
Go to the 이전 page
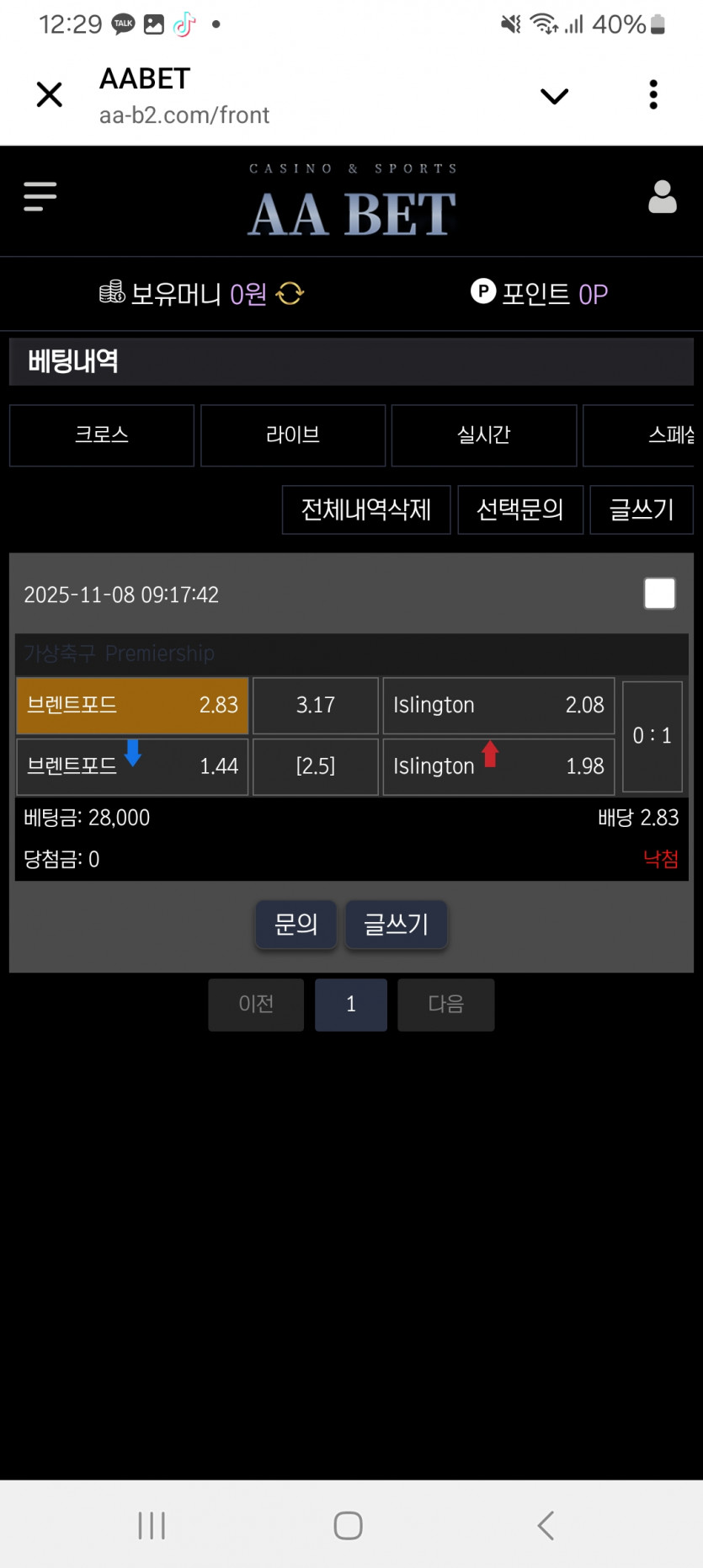pyautogui.click(x=256, y=1005)
